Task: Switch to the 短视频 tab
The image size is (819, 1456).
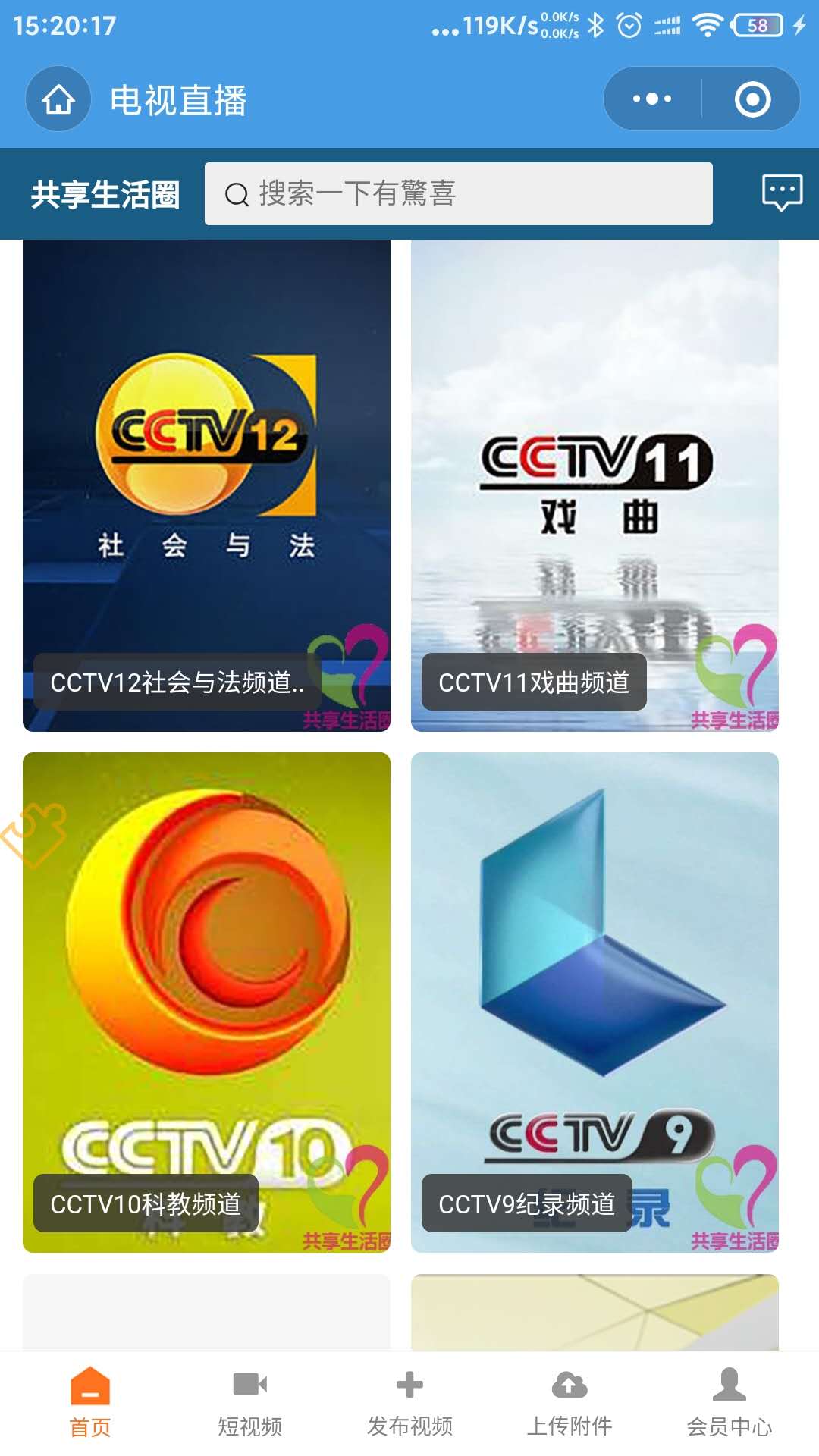Action: (x=250, y=1403)
